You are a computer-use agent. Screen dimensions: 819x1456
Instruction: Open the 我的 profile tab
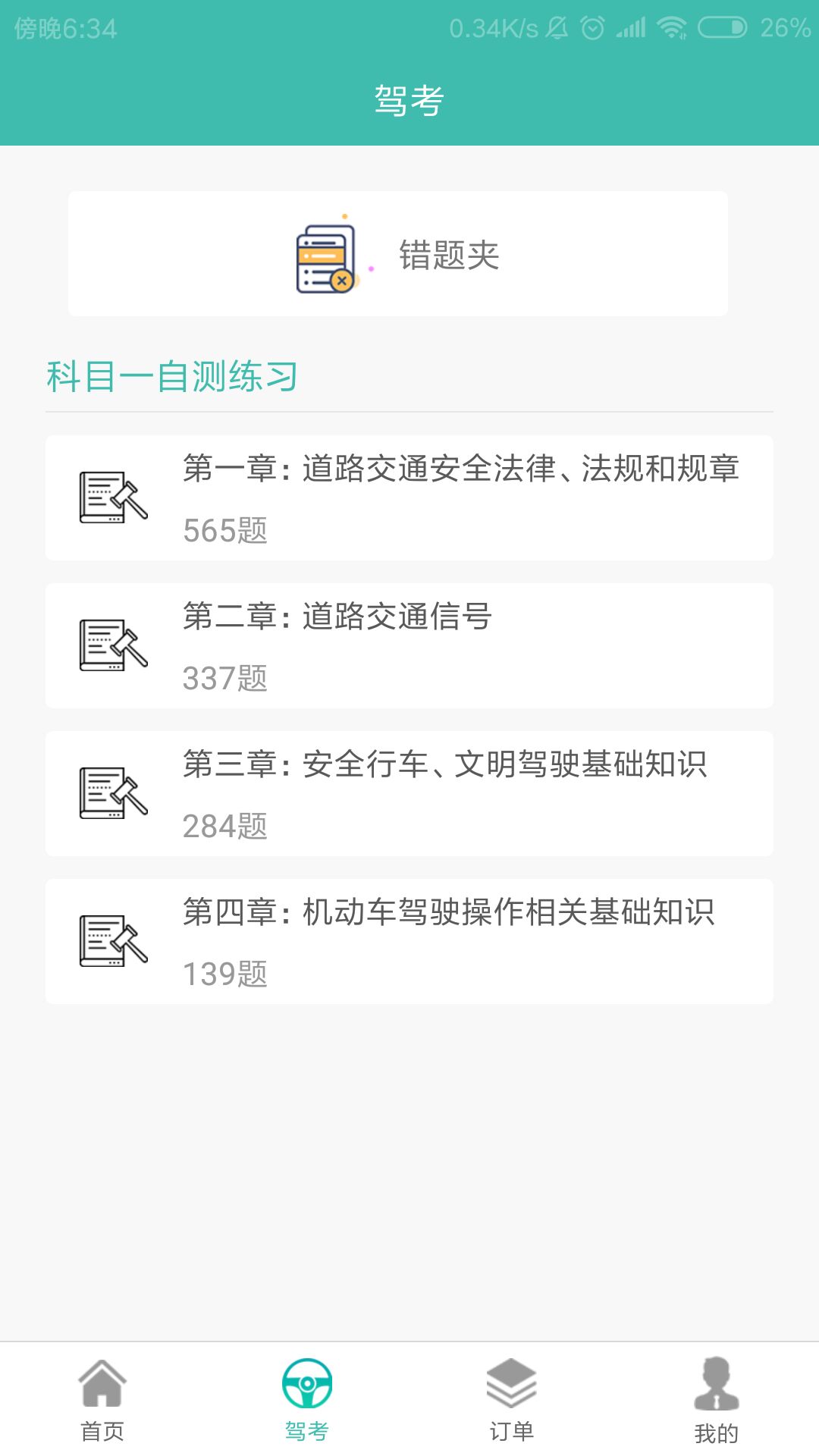(716, 1400)
